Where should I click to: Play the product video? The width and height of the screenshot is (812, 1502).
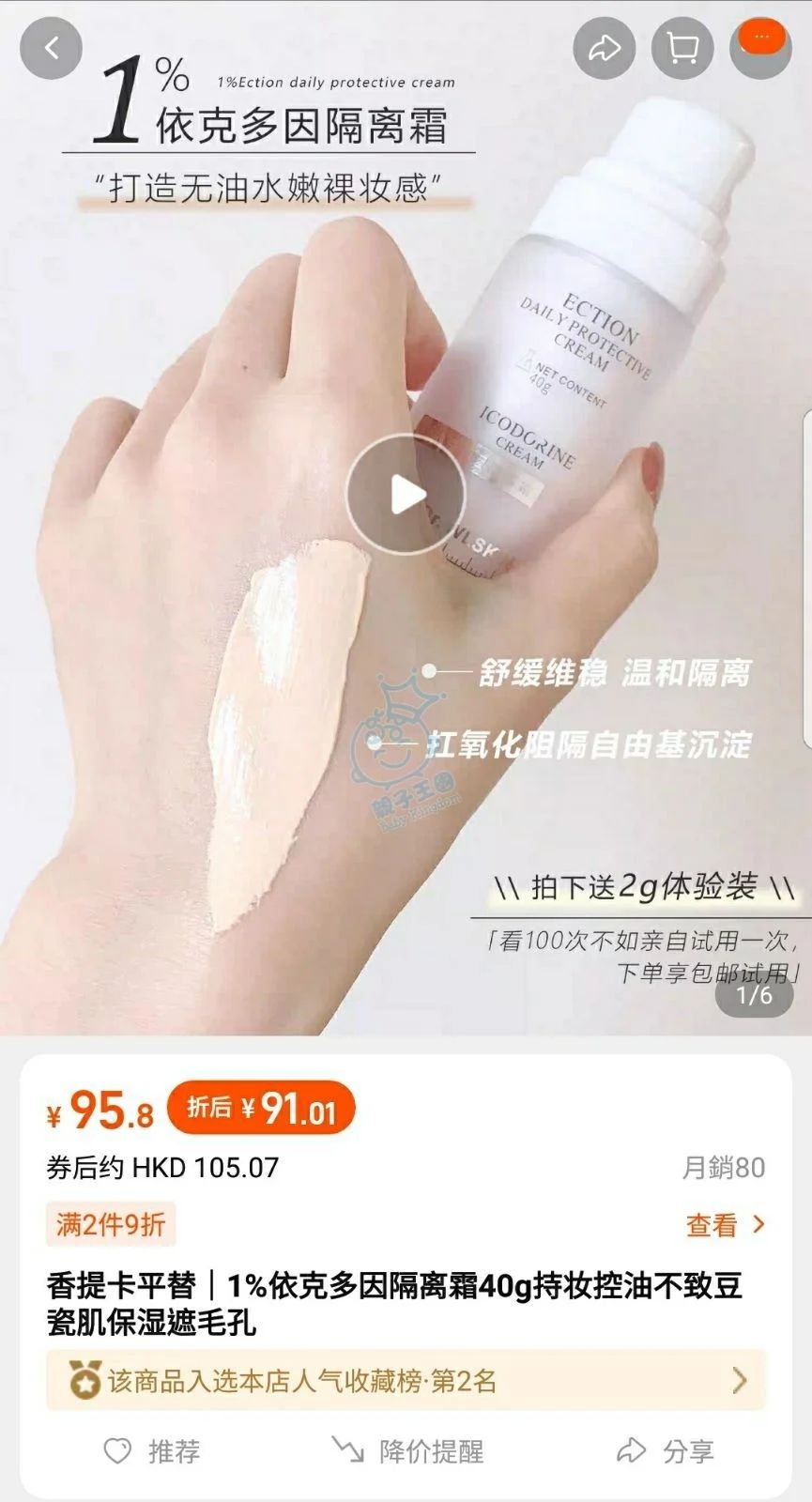(406, 495)
